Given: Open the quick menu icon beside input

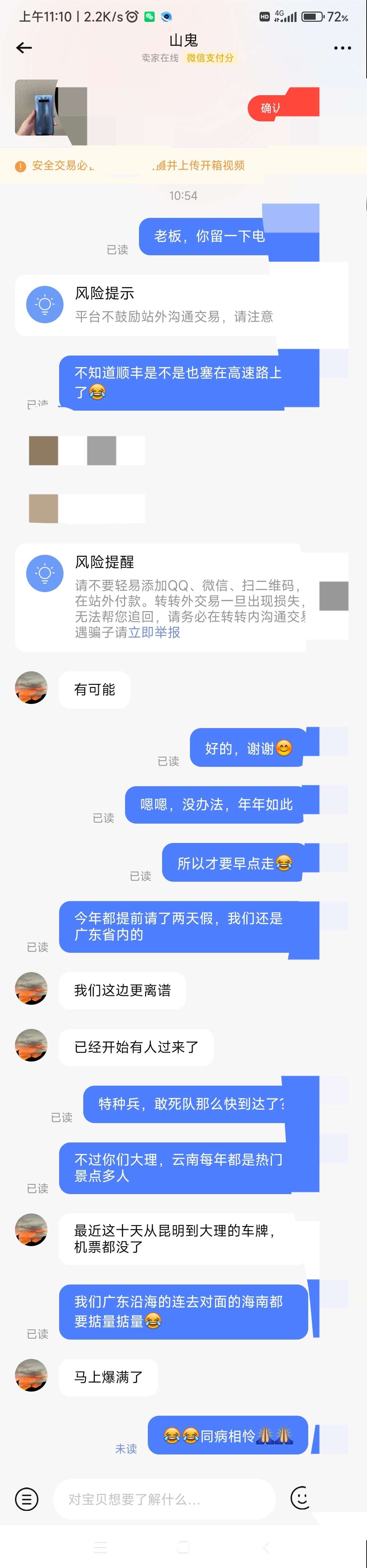Looking at the screenshot, I should tap(27, 1499).
